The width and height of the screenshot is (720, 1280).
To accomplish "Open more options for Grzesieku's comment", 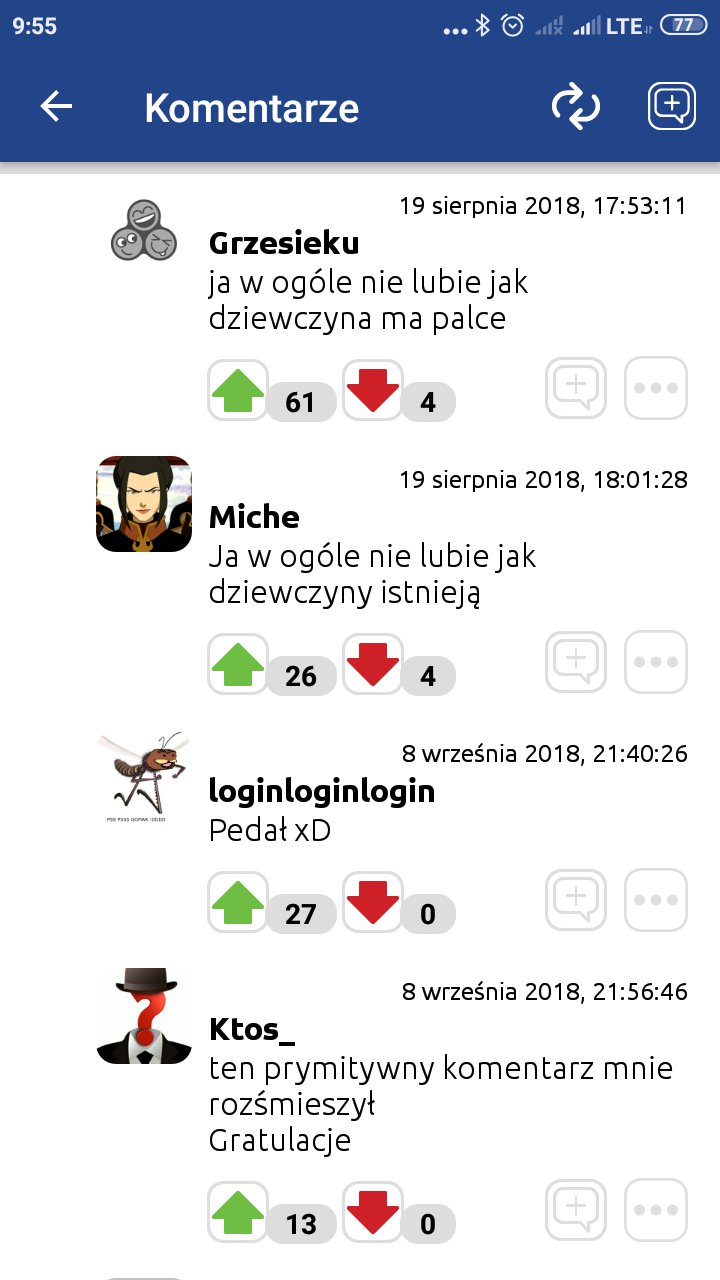I will point(656,387).
